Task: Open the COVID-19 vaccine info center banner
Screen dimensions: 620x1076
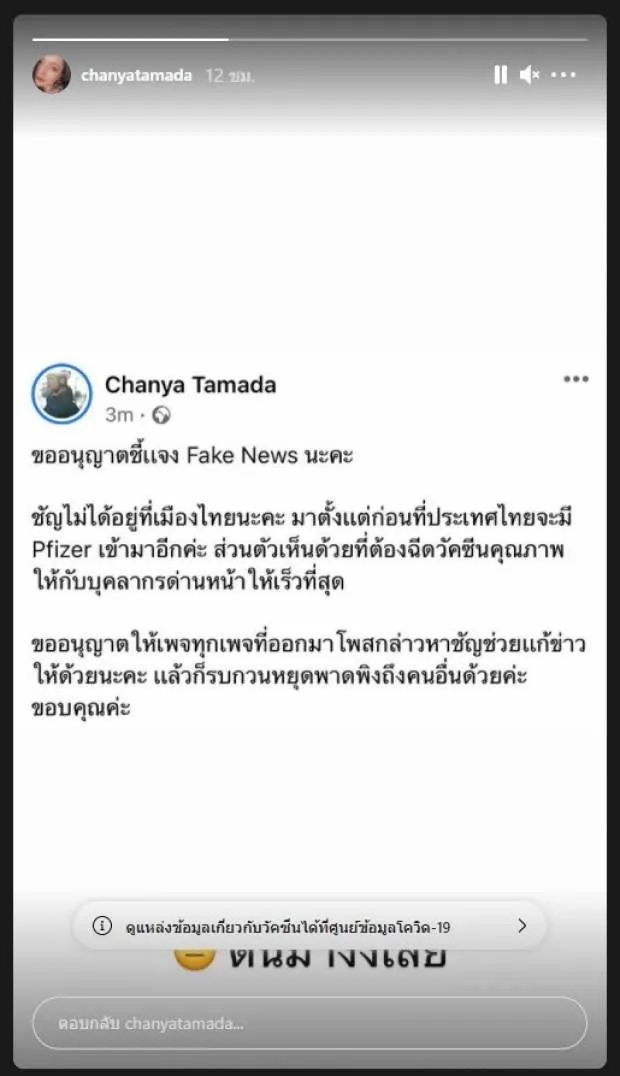Action: (309, 926)
